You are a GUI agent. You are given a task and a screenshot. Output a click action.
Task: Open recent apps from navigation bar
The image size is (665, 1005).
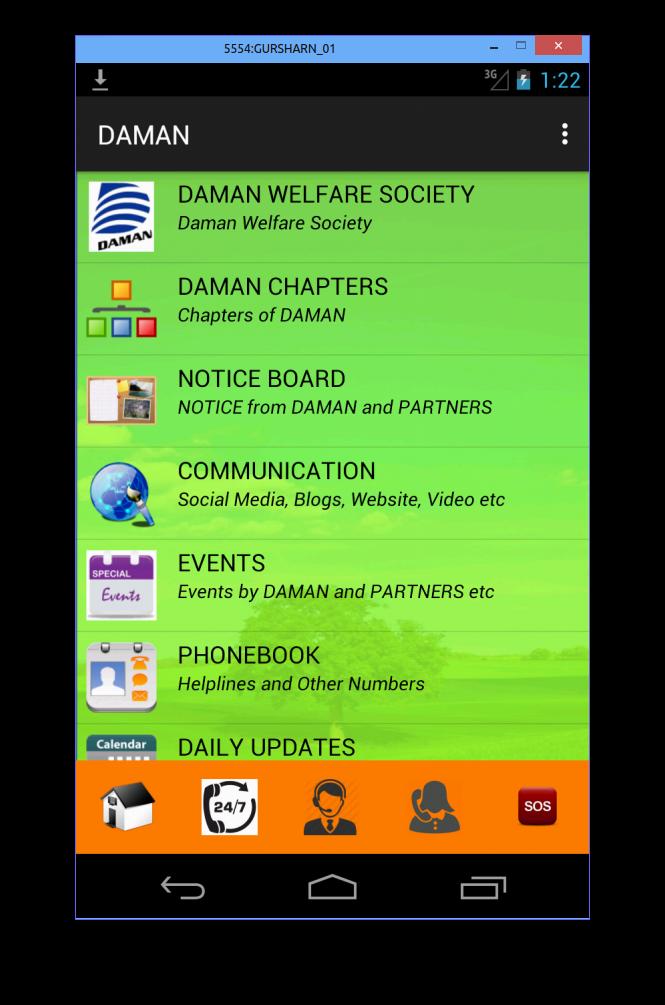pyautogui.click(x=483, y=887)
